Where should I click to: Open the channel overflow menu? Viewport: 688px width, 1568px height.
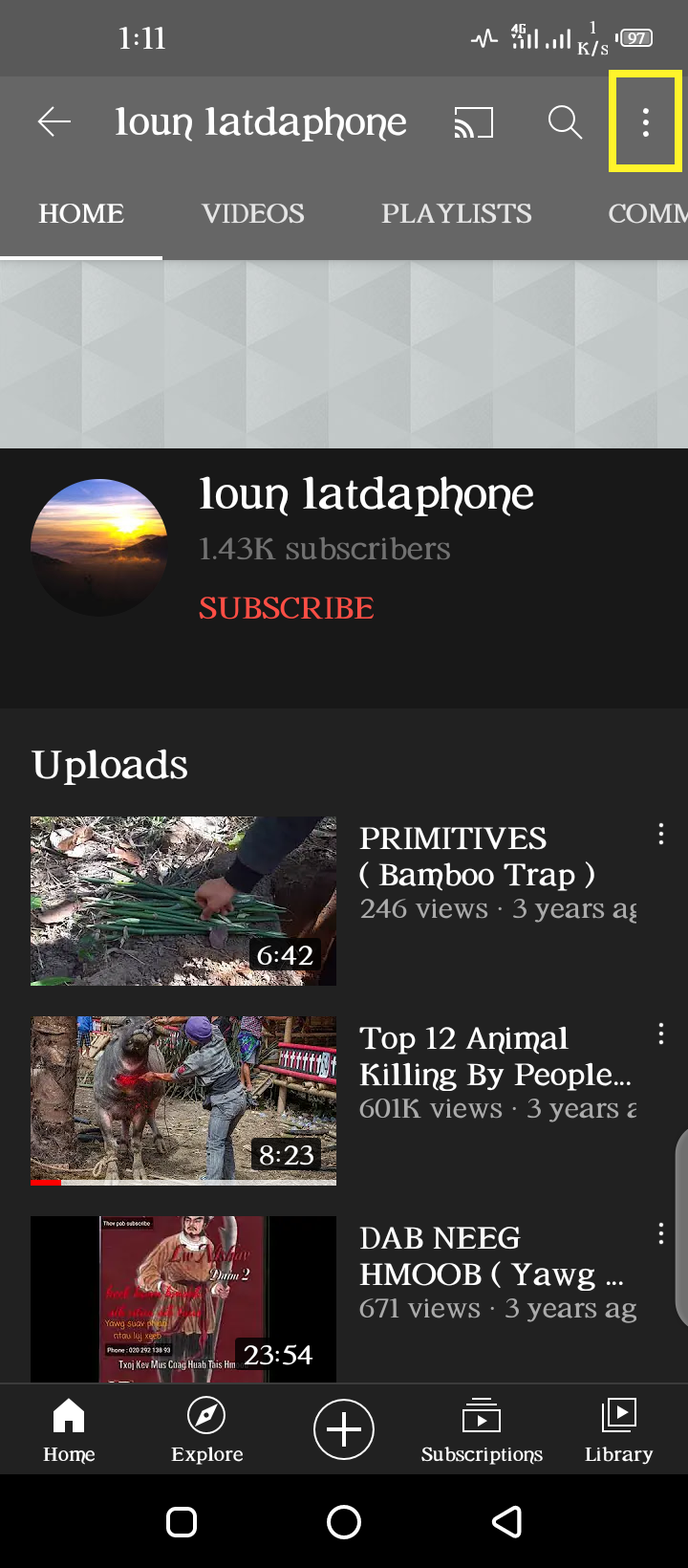(646, 122)
